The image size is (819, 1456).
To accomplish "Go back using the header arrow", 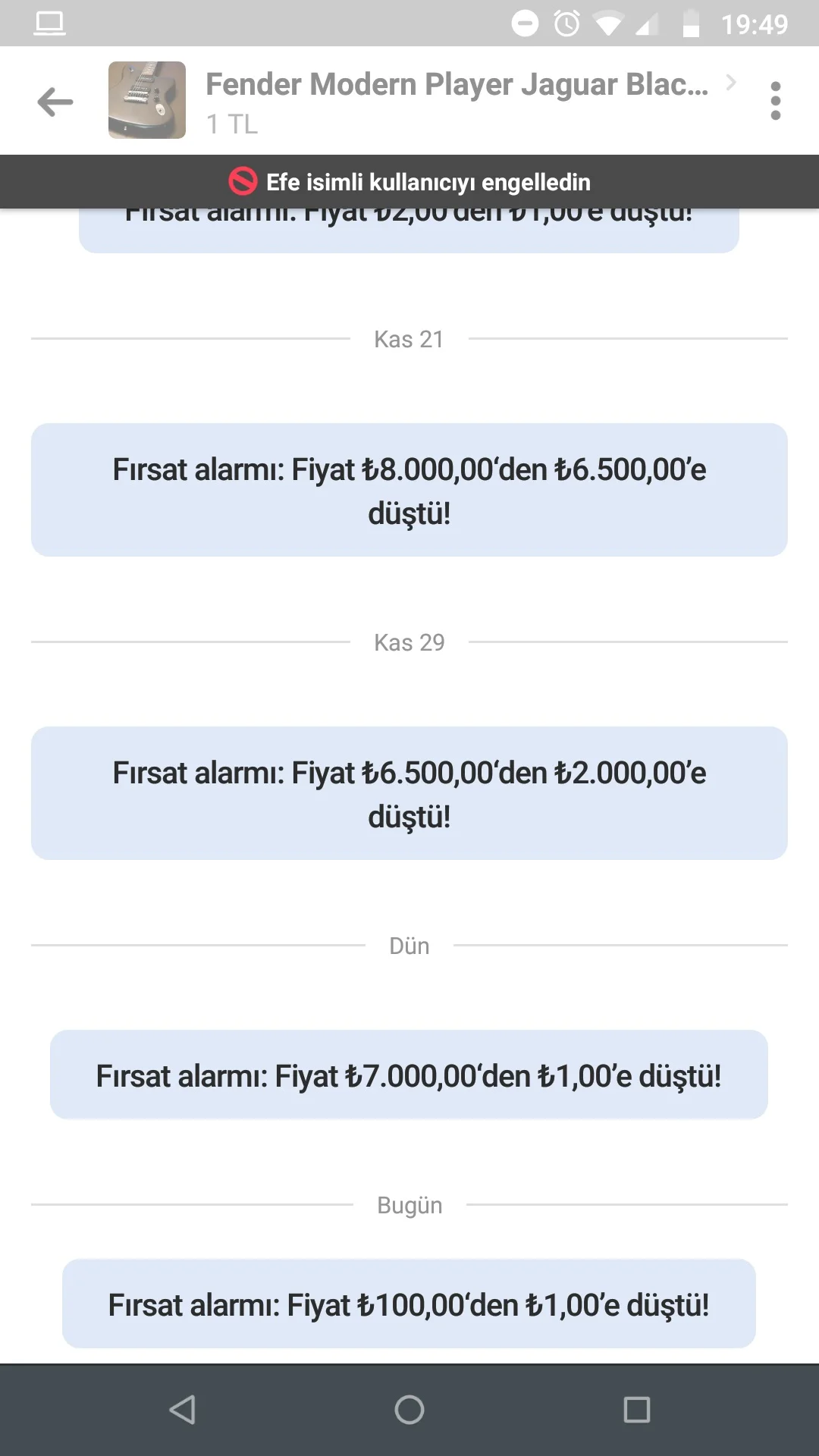I will click(55, 102).
